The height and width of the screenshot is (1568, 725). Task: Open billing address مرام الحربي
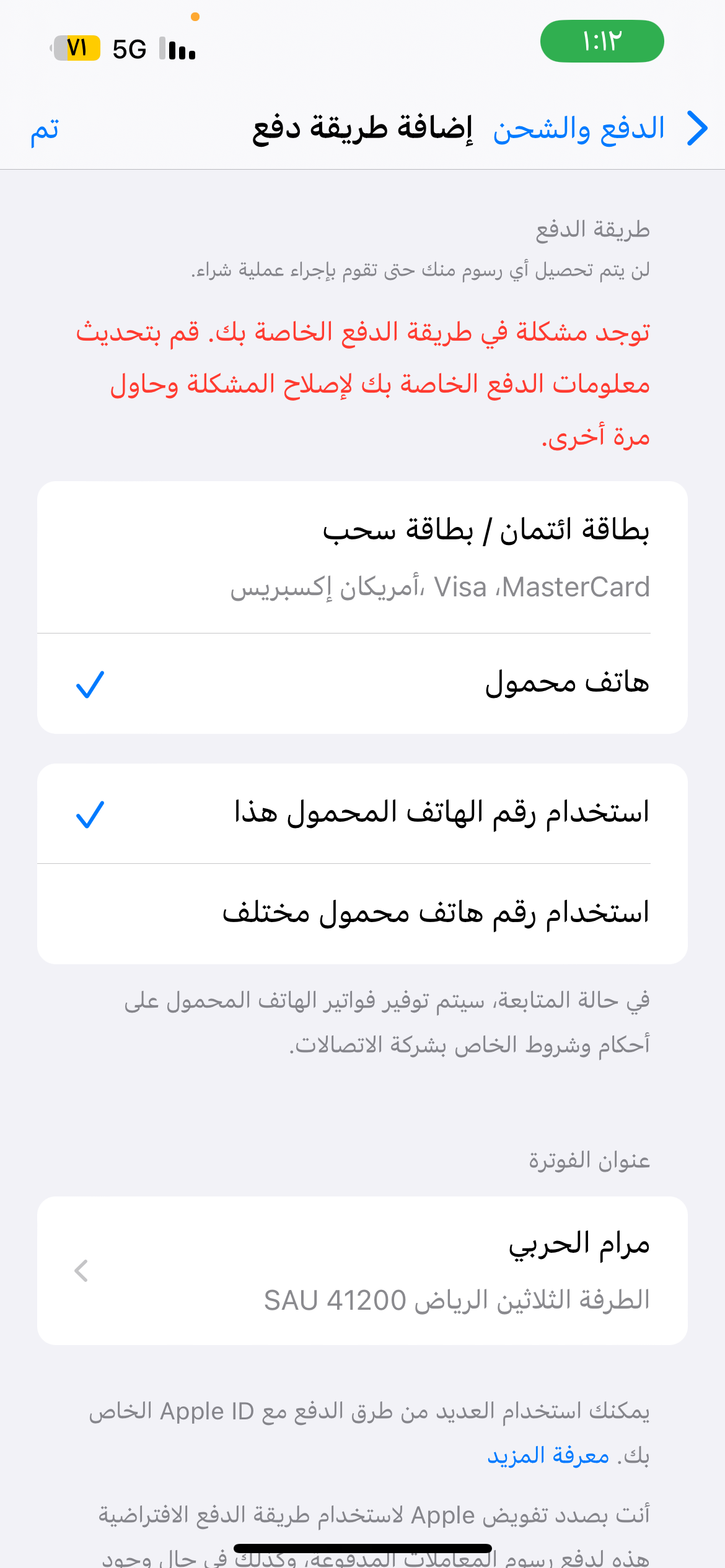point(362,1270)
